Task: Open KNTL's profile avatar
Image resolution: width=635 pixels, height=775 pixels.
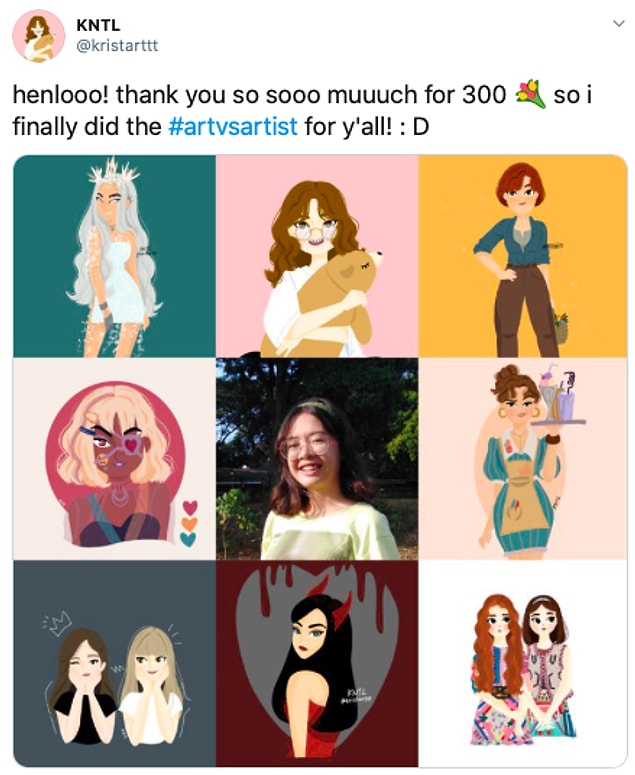Action: click(38, 37)
